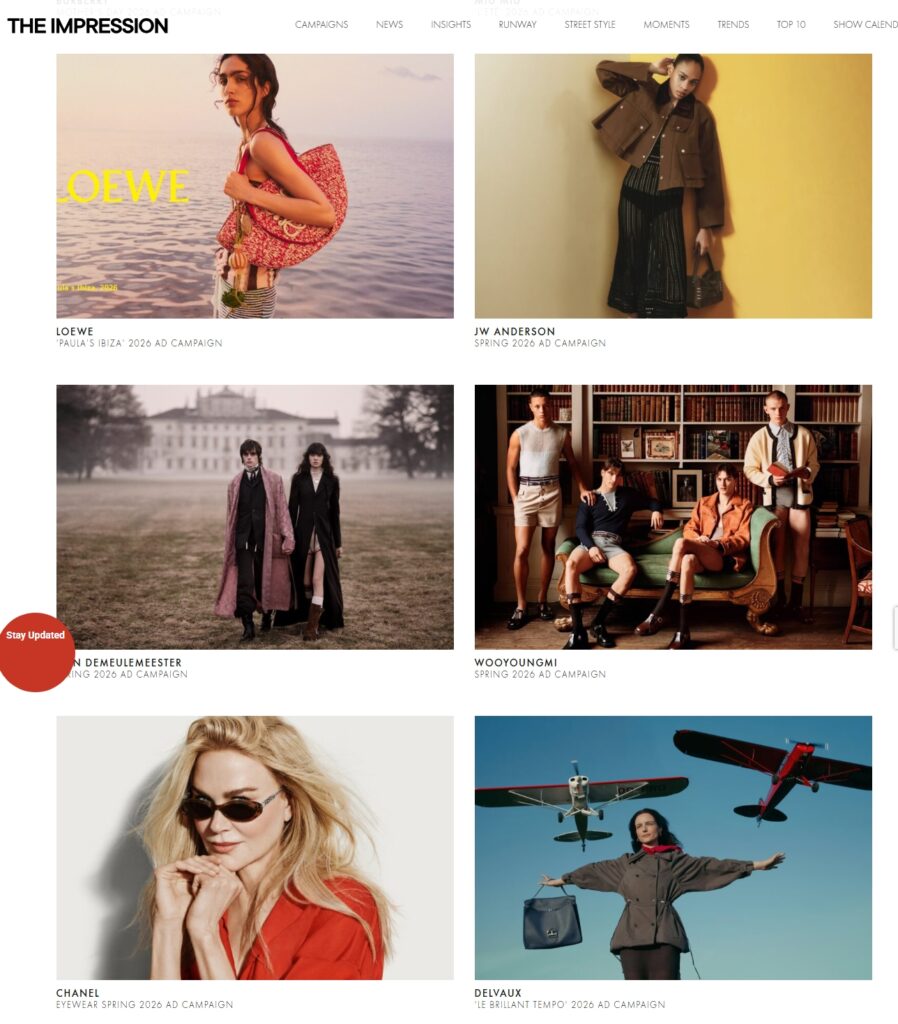
Task: Open the Show Calendar link
Action: (x=864, y=25)
